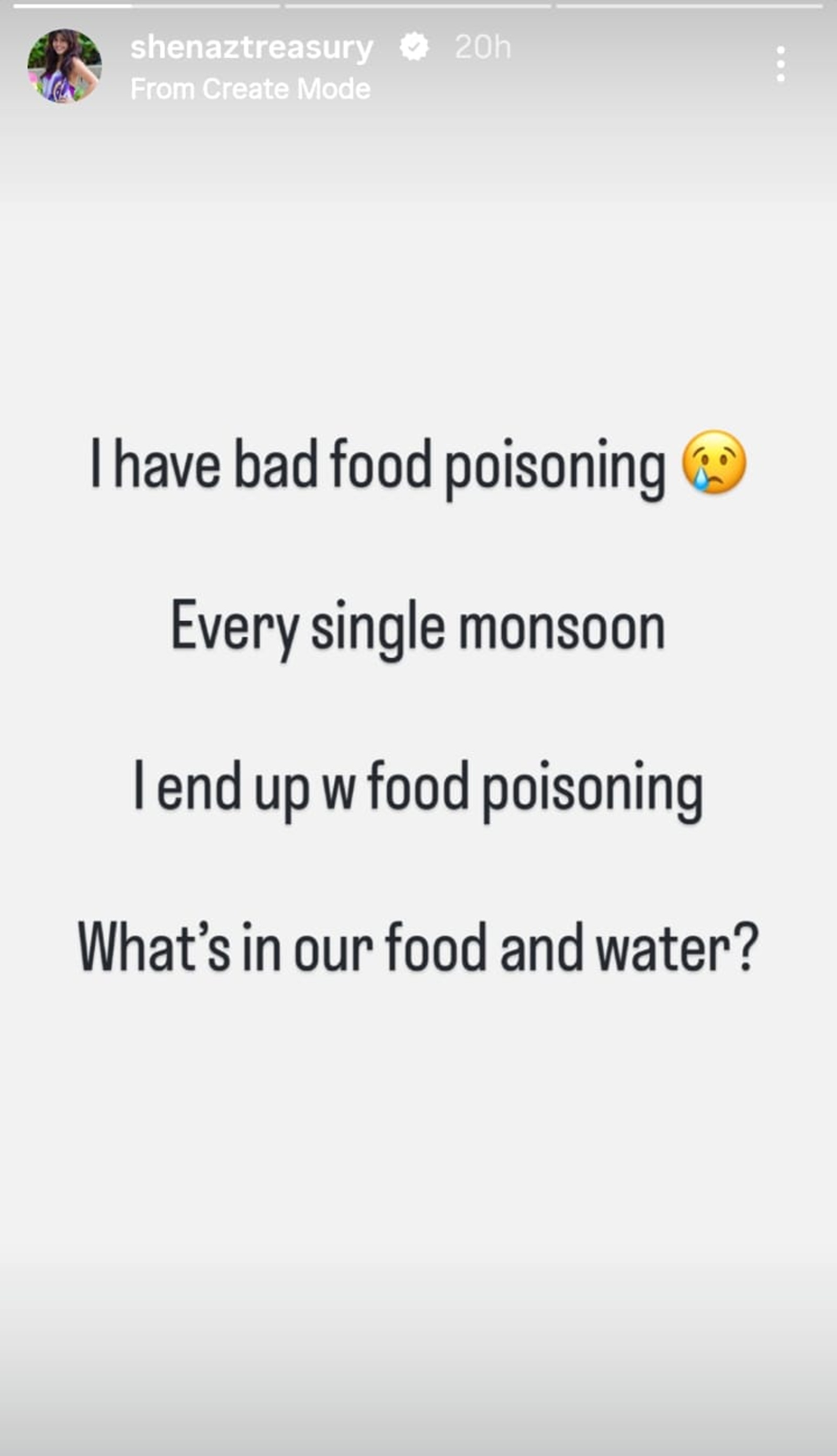Tap the From Create Mode label
The width and height of the screenshot is (837, 1456).
pos(250,89)
